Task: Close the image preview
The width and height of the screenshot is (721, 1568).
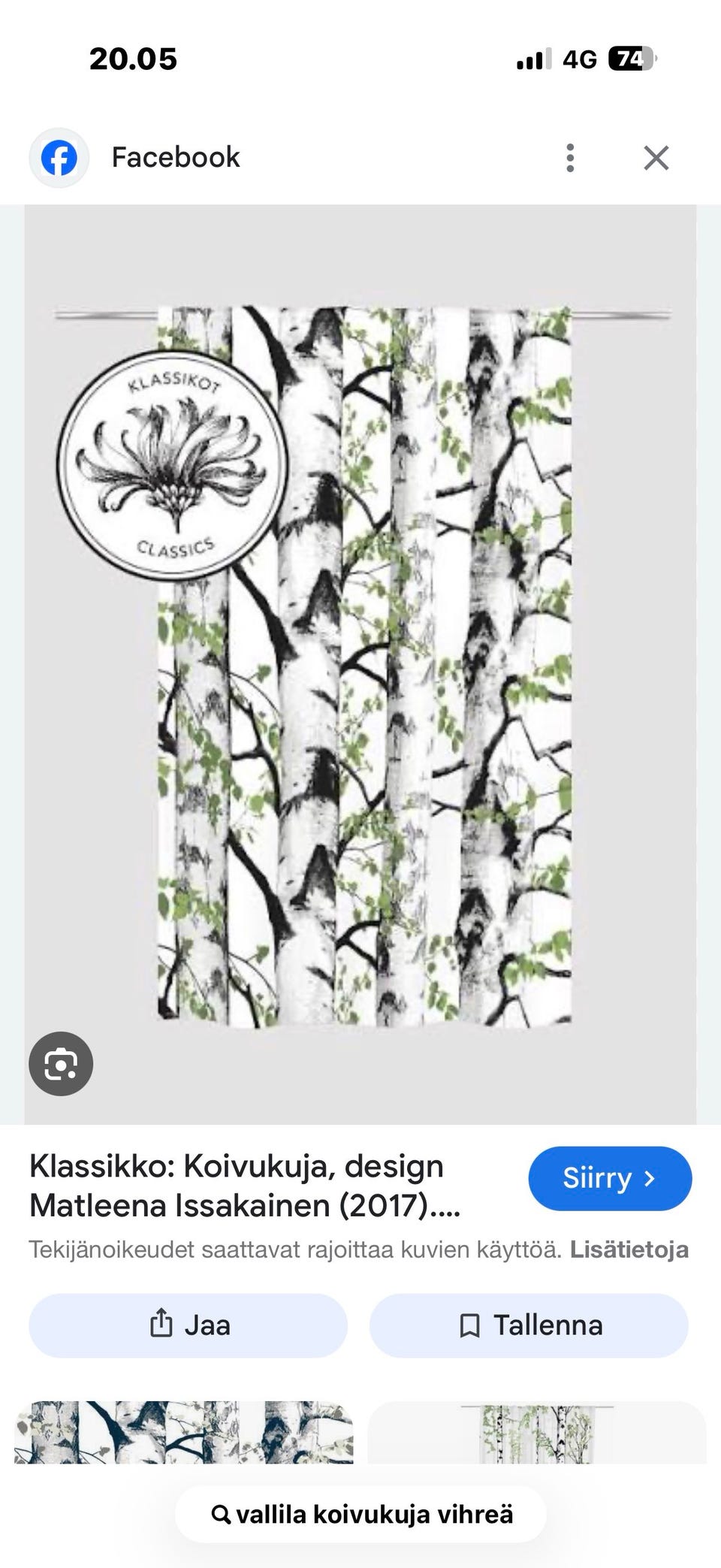Action: pyautogui.click(x=656, y=158)
